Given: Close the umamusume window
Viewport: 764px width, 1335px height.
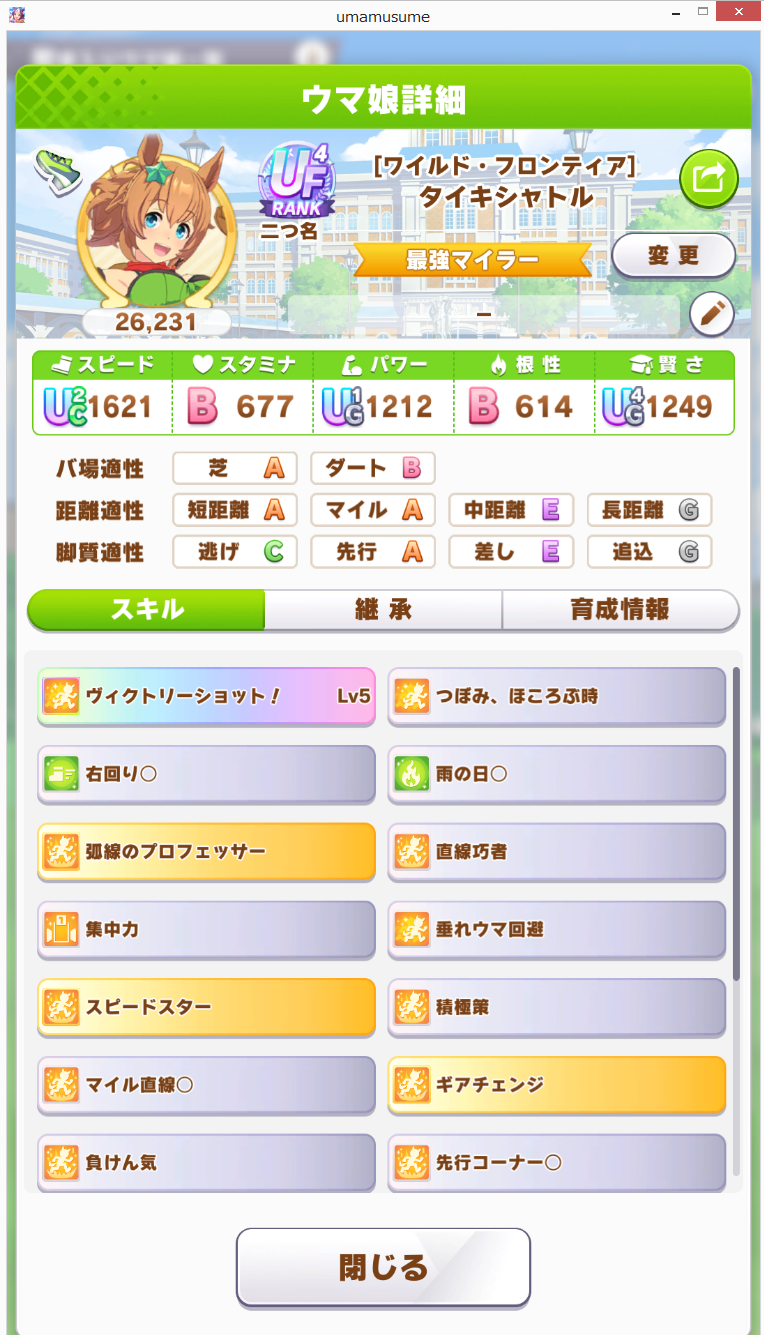Looking at the screenshot, I should (x=737, y=13).
